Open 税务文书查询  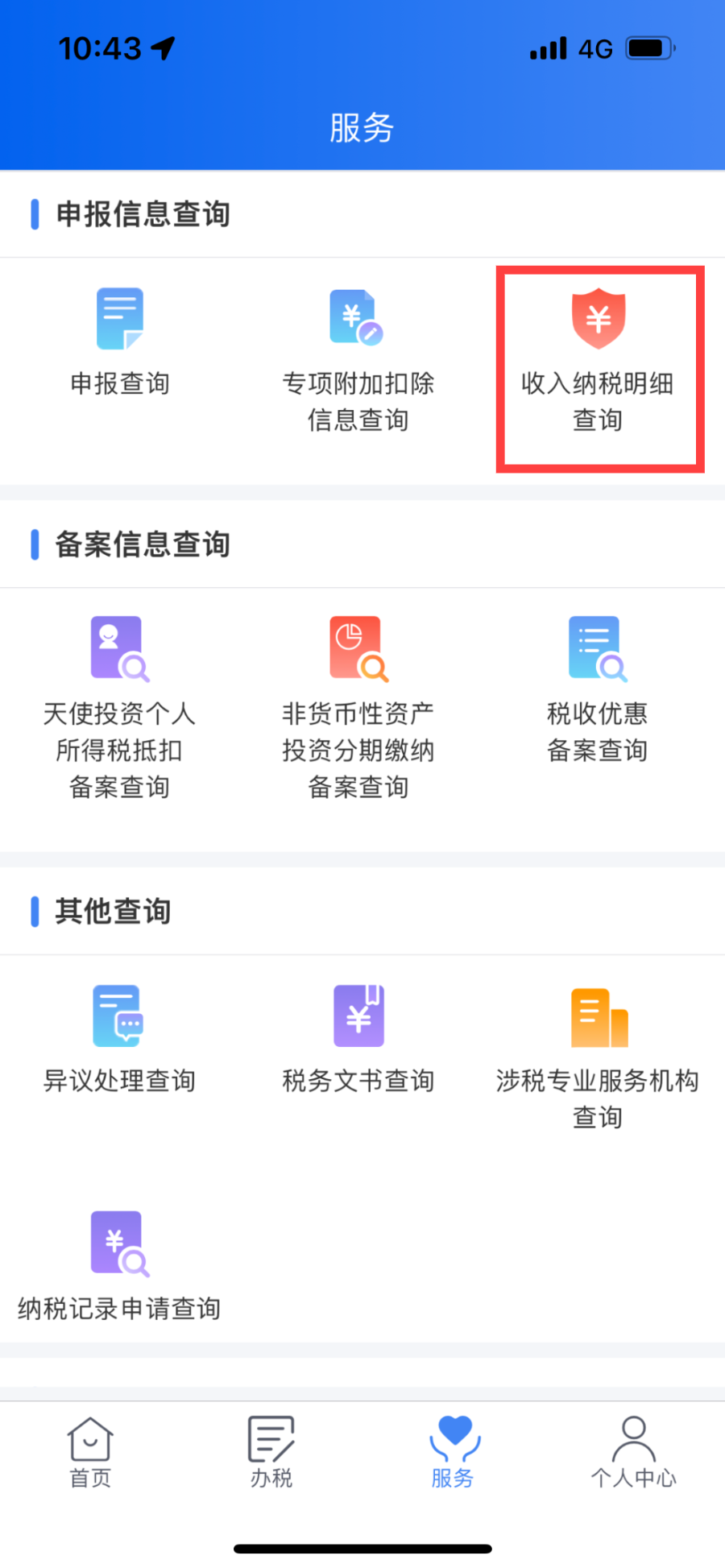point(358,1039)
